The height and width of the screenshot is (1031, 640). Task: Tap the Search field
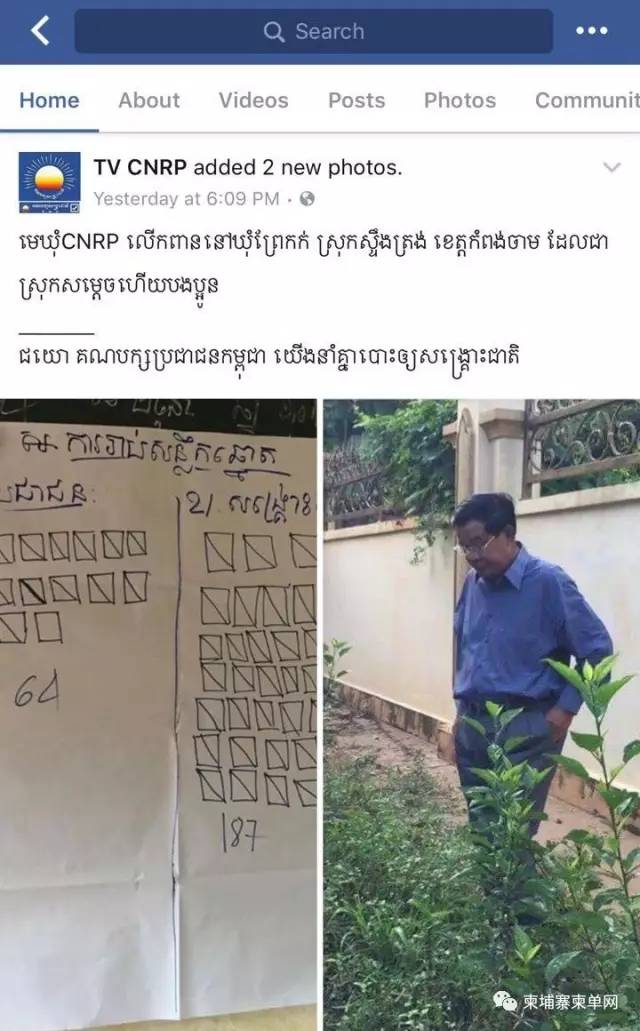coord(313,32)
